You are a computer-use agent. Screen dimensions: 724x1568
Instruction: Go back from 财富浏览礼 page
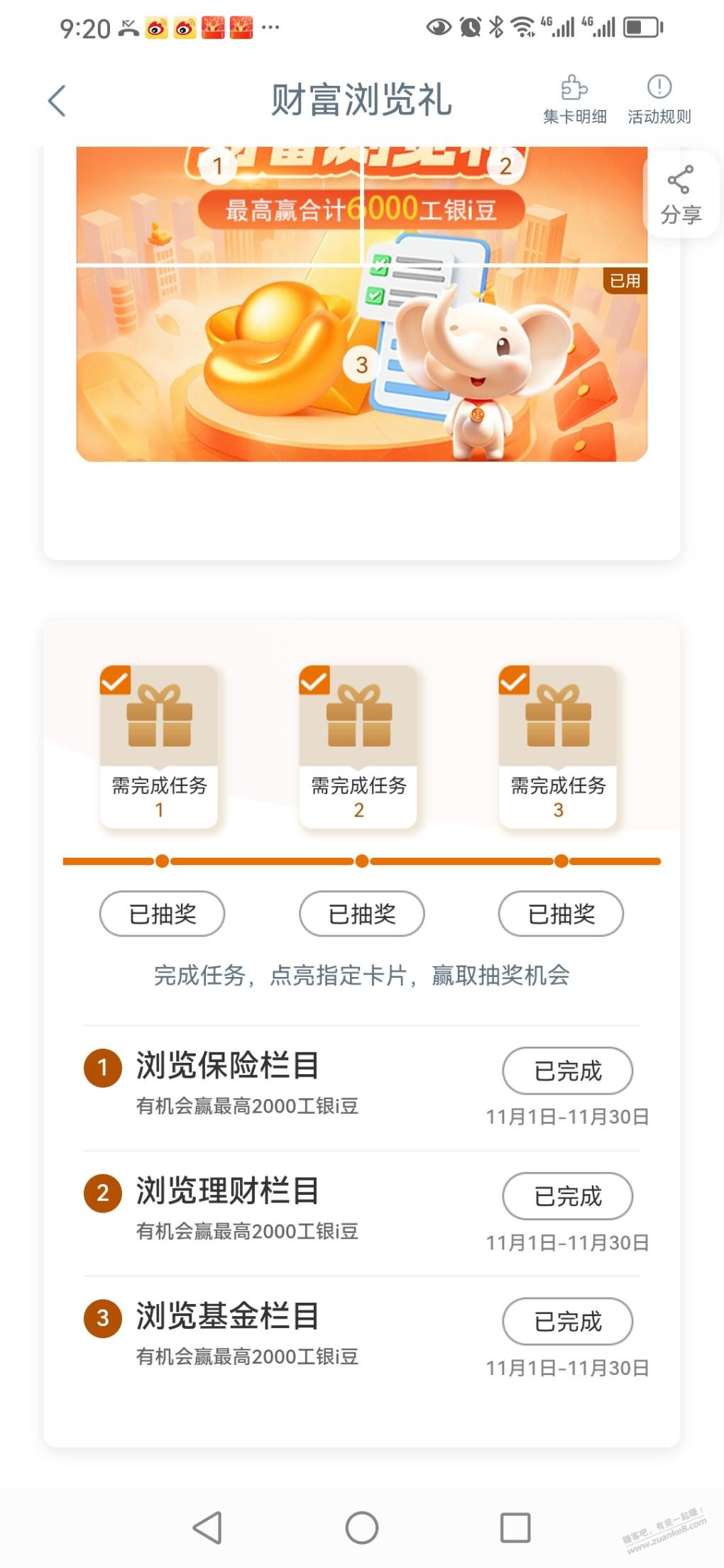(57, 101)
